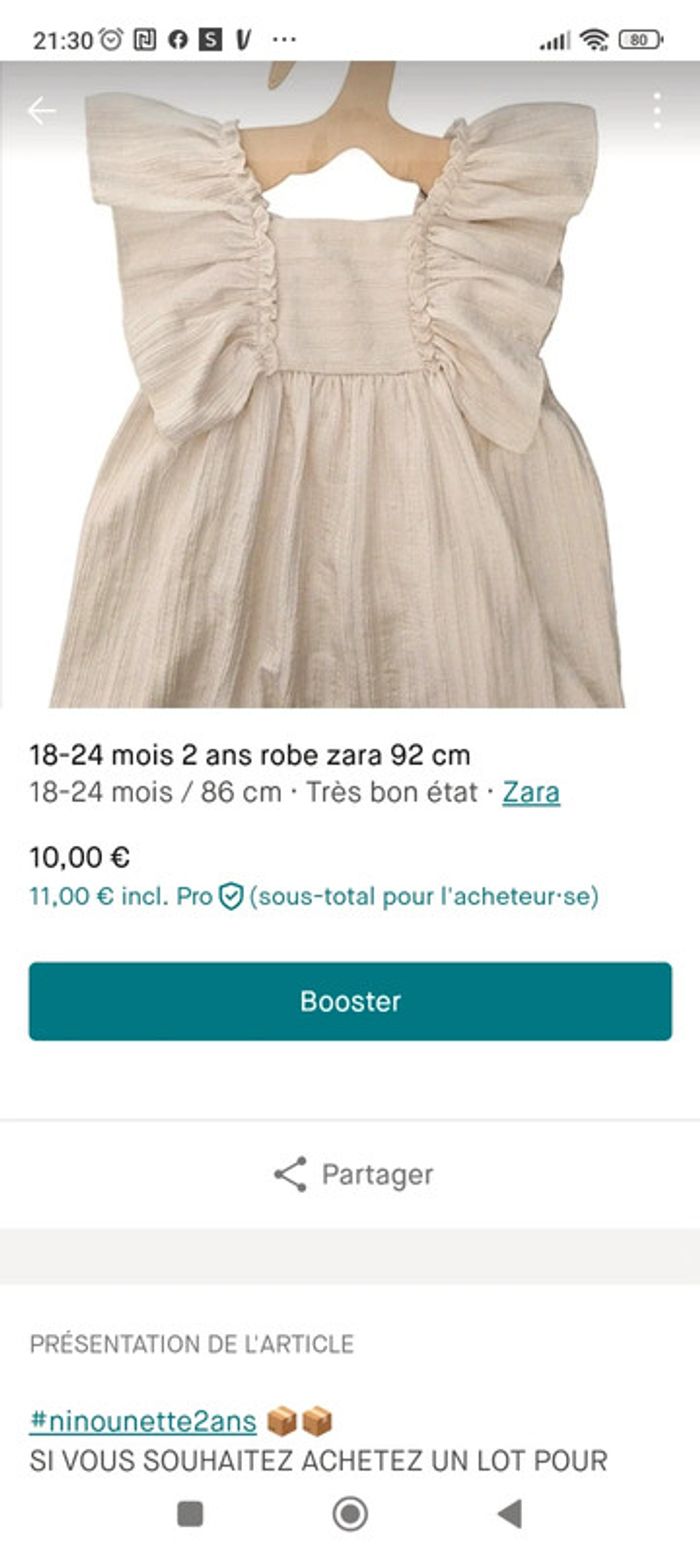Share this listing via Partager
This screenshot has height=1556, width=700.
pyautogui.click(x=352, y=1174)
